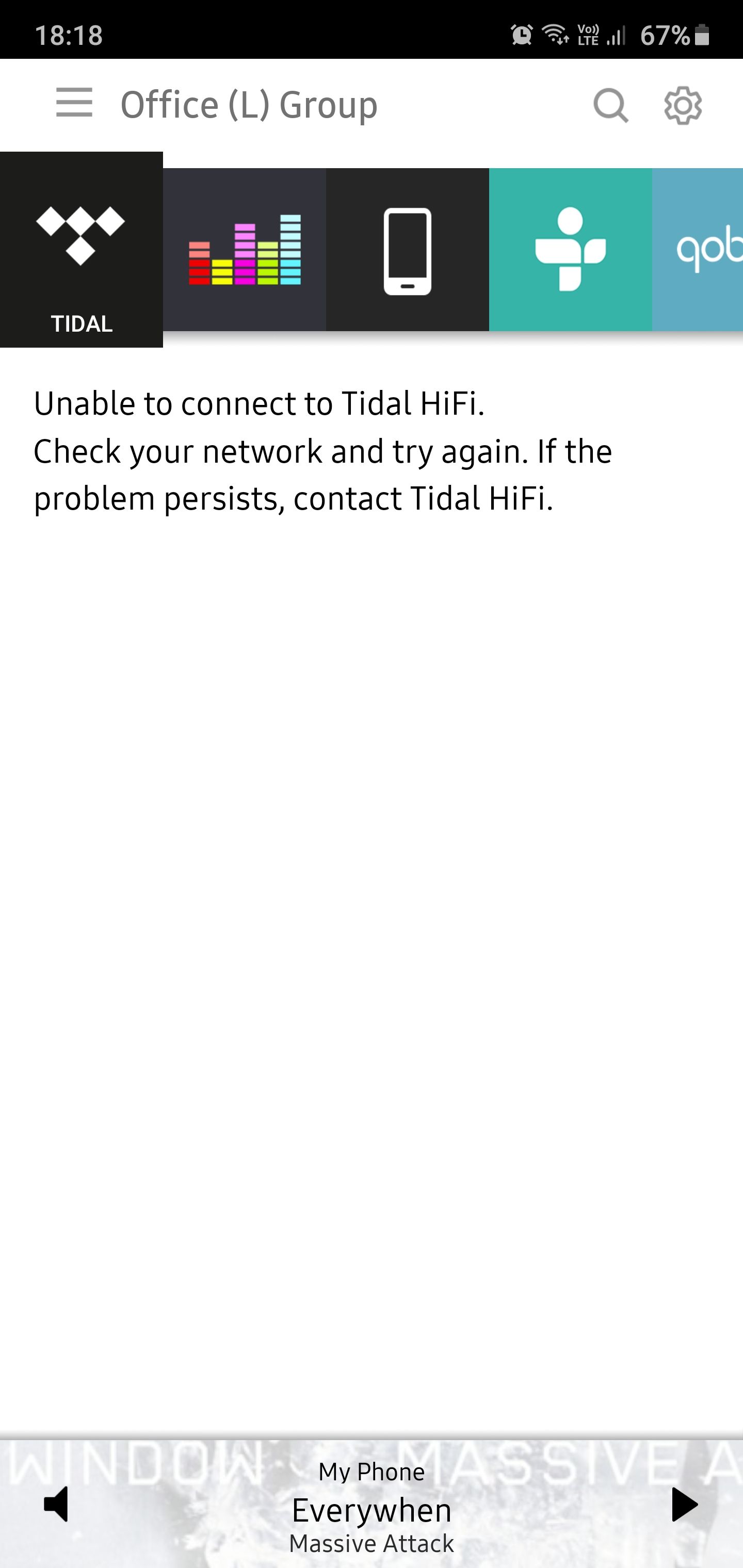Screen dimensions: 743x1568
Task: Open the speaker volume control
Action: pos(57,1504)
